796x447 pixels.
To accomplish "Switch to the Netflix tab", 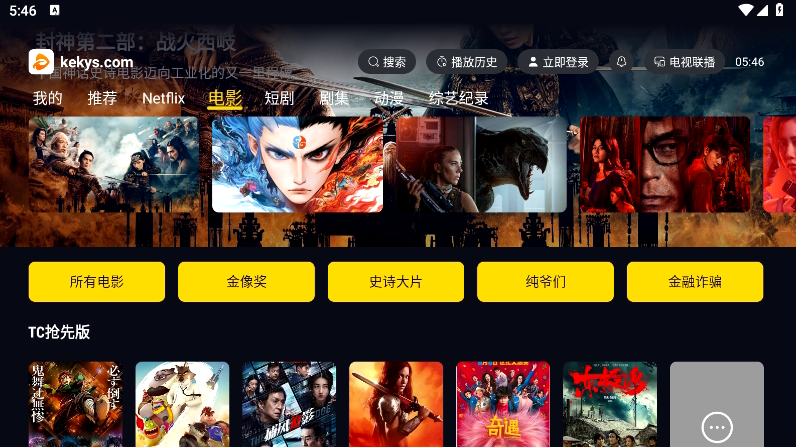I will [163, 98].
